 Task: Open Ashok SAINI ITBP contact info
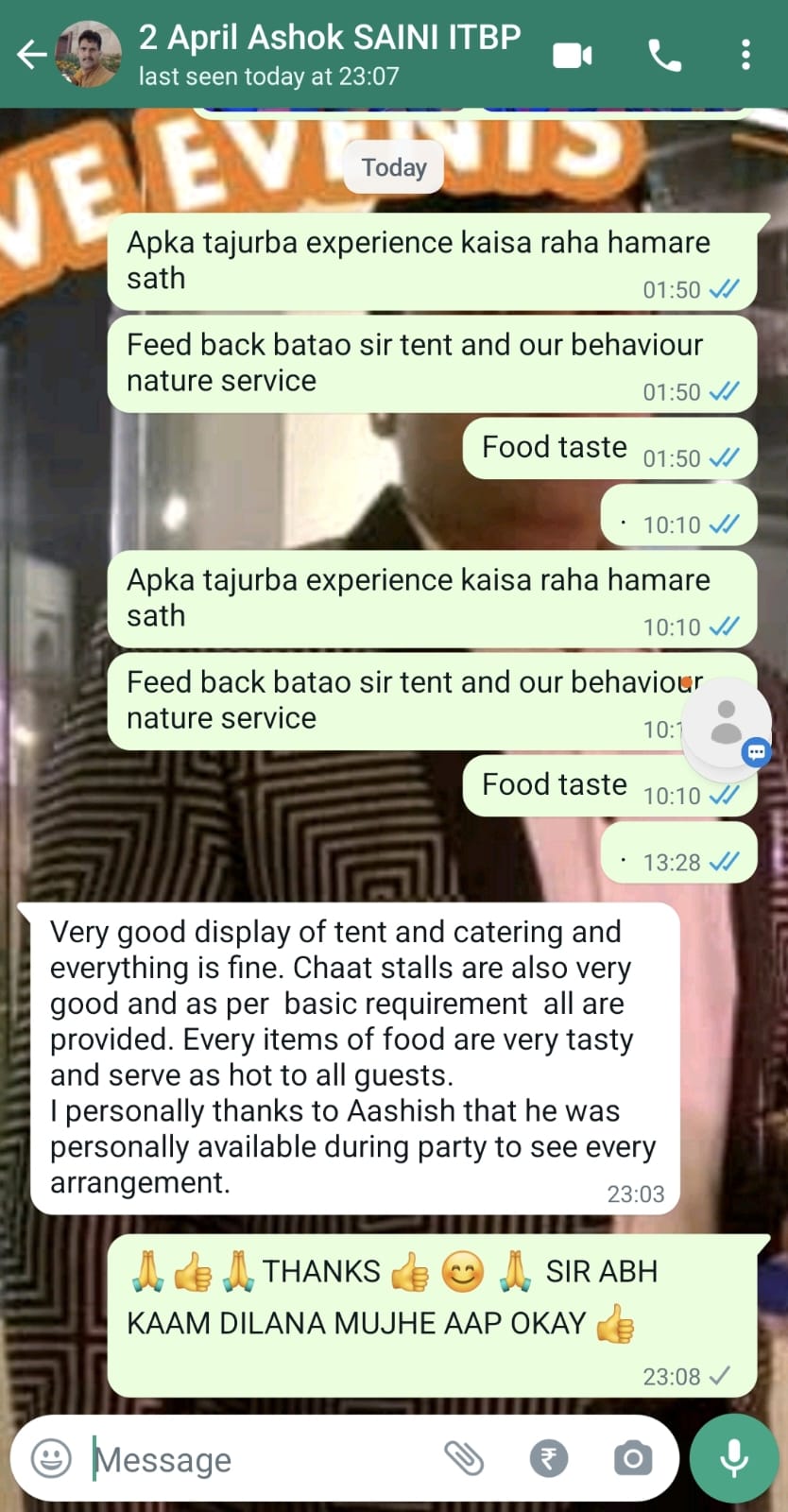pos(330,54)
